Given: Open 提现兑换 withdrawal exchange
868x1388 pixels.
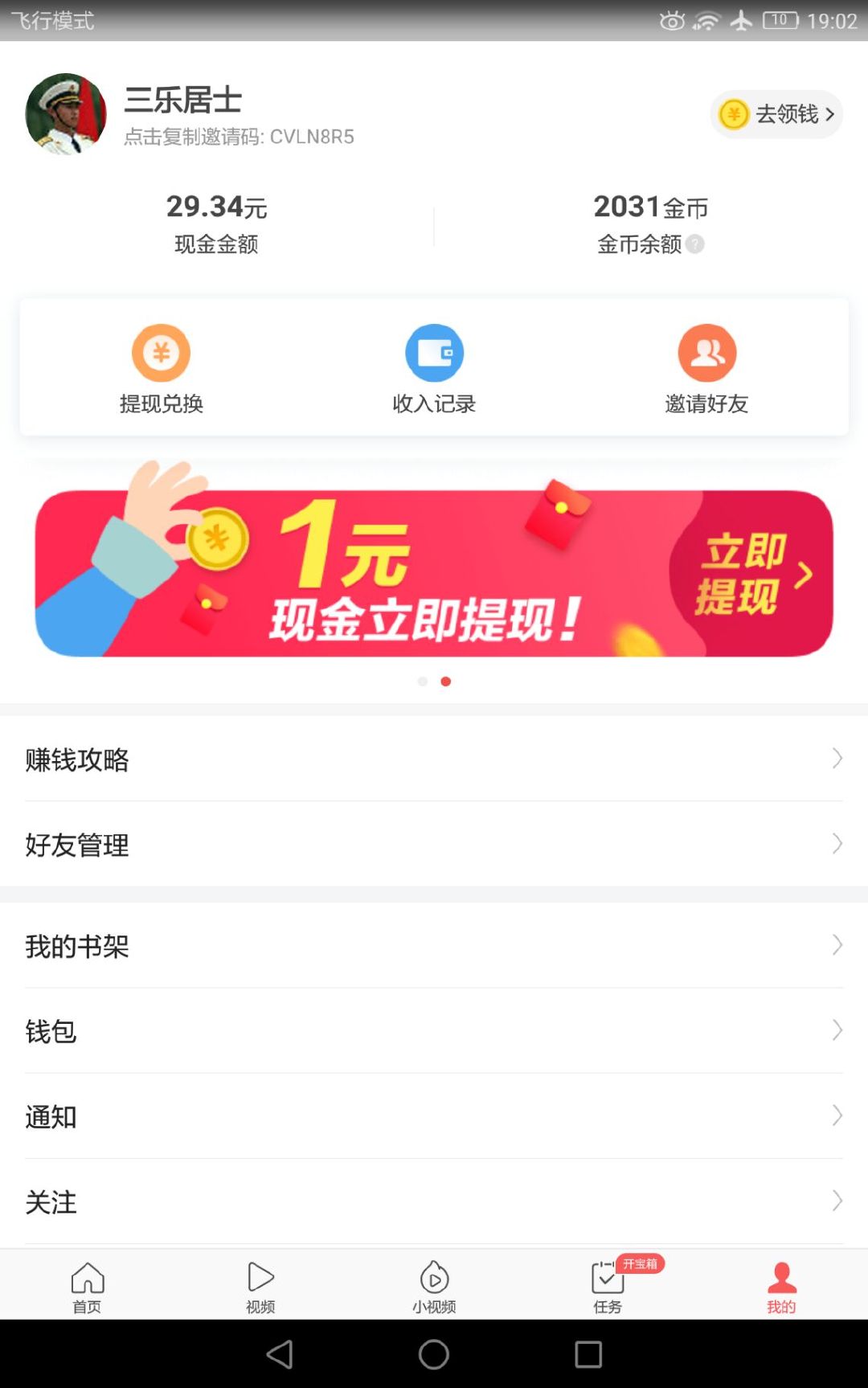Looking at the screenshot, I should (x=161, y=369).
